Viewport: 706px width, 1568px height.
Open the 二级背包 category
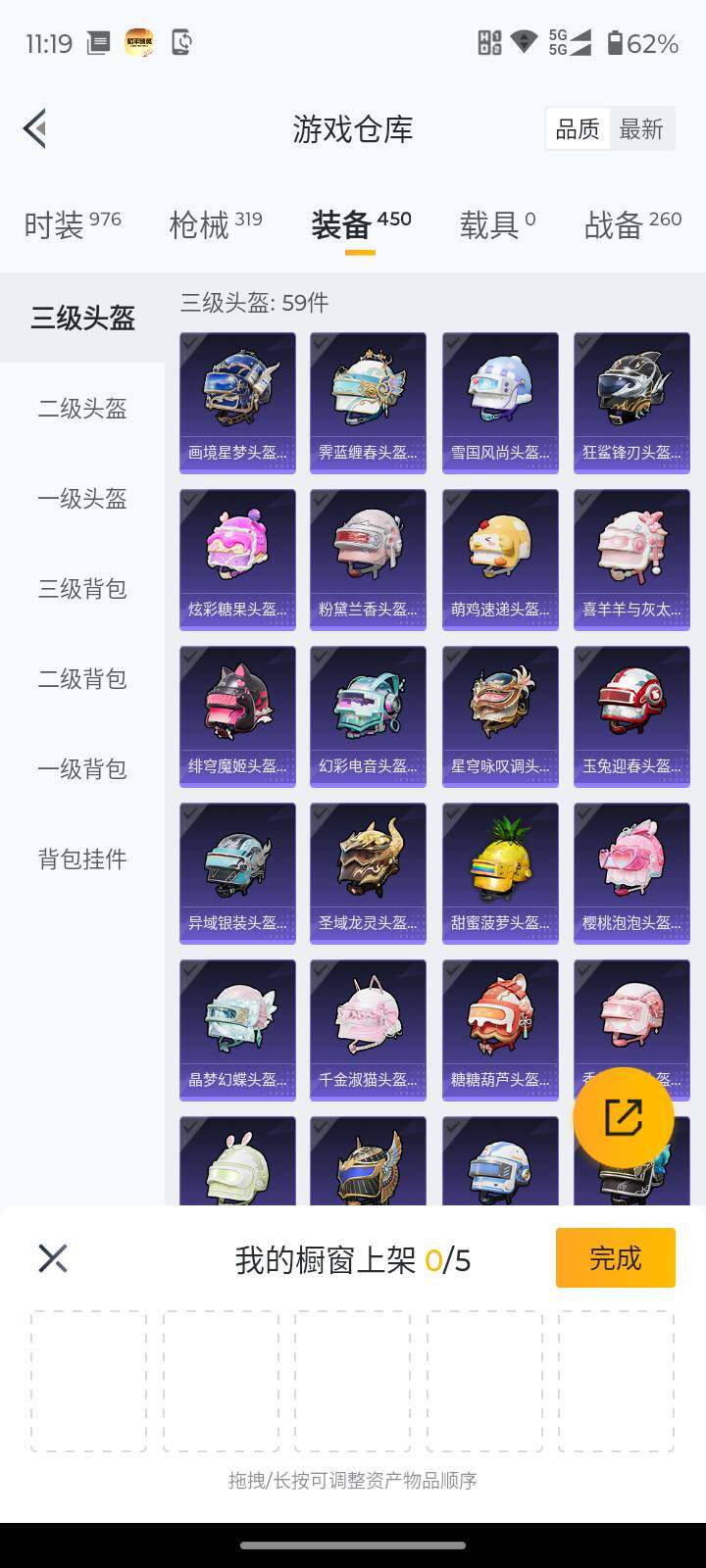tap(82, 679)
